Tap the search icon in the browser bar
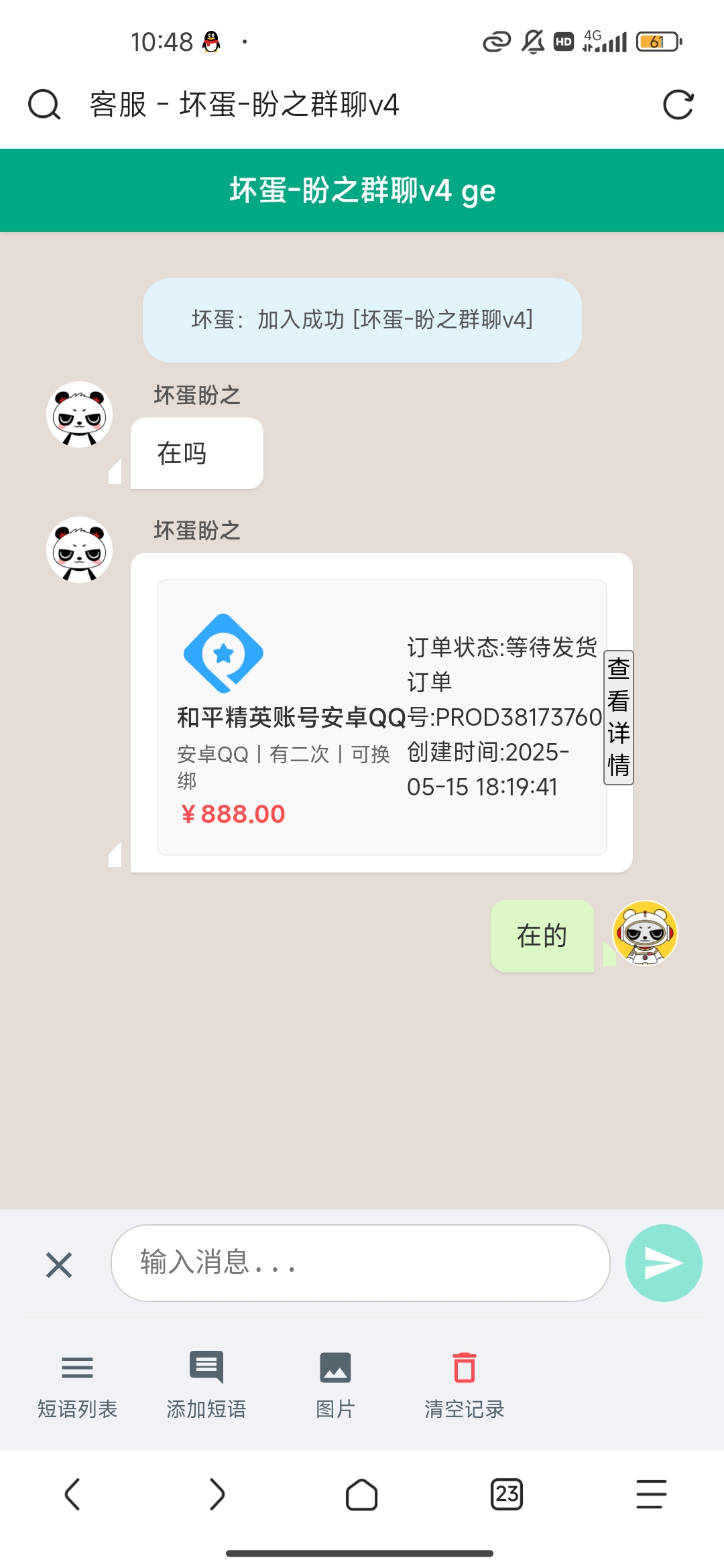 (x=44, y=105)
